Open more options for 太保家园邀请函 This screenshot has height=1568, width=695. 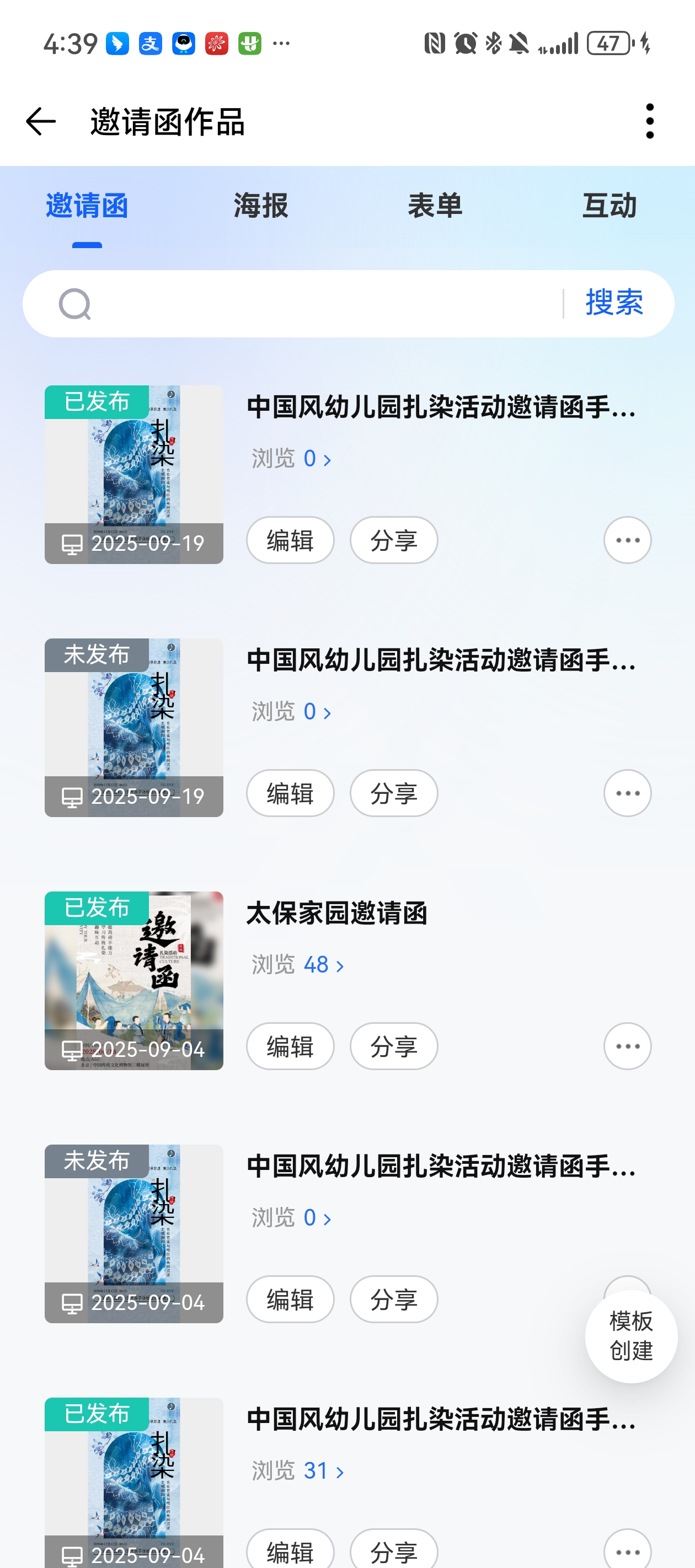pyautogui.click(x=627, y=1046)
